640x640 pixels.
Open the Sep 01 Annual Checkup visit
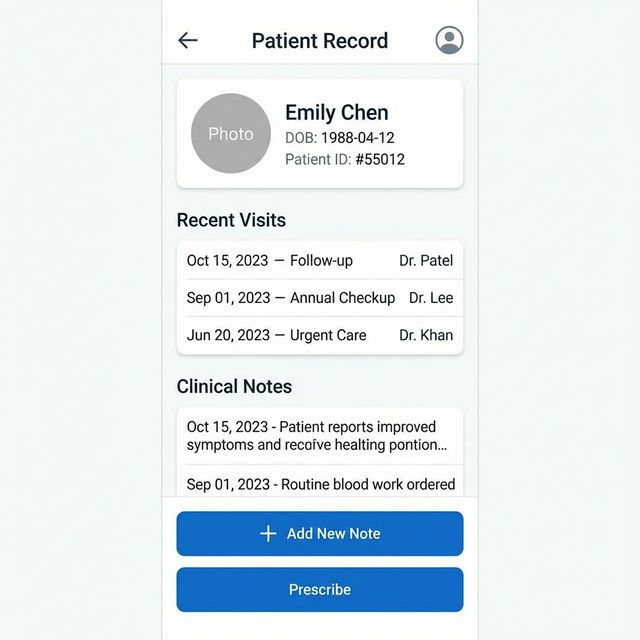click(x=319, y=298)
